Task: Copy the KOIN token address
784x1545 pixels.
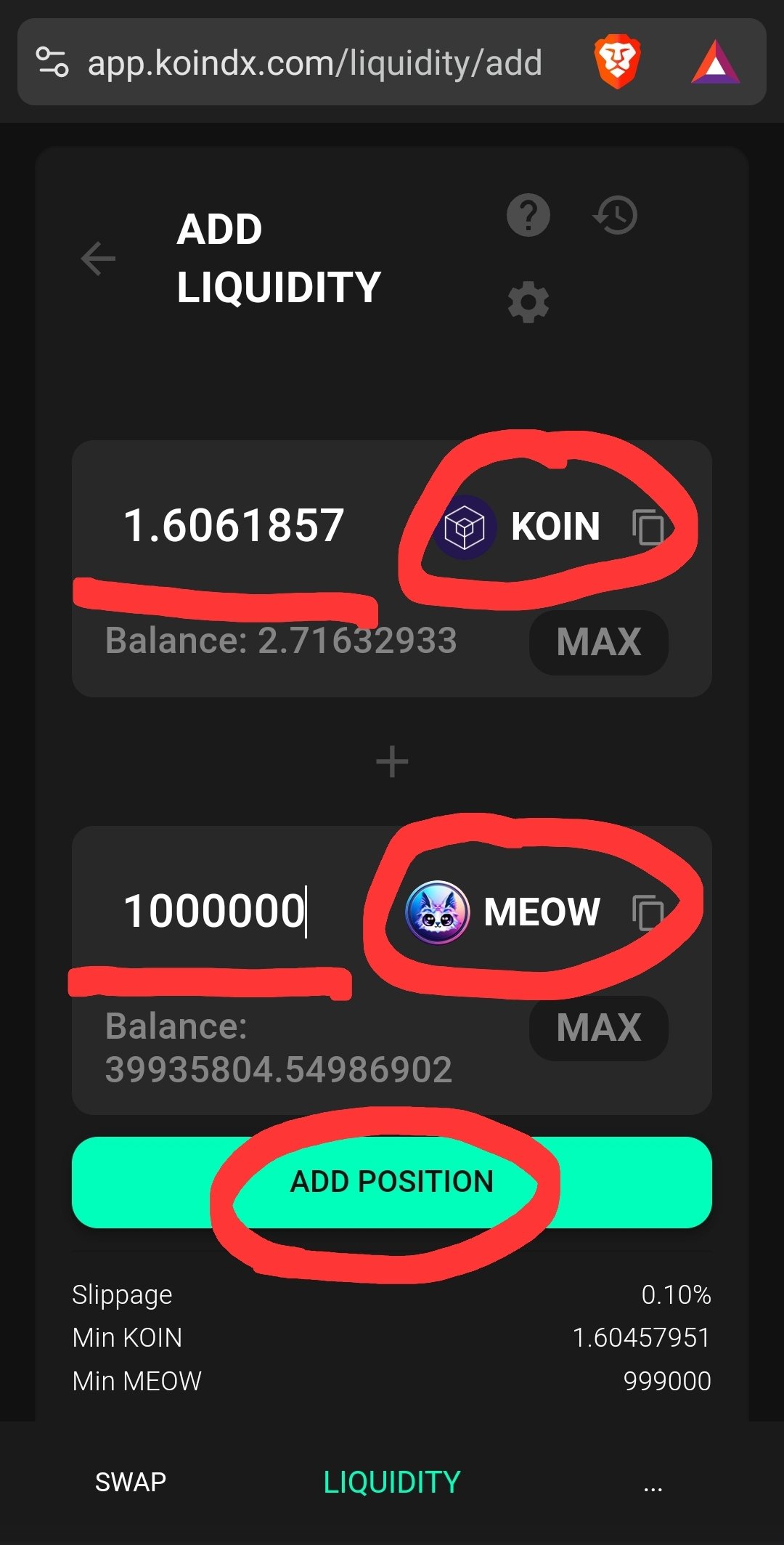Action: (648, 527)
